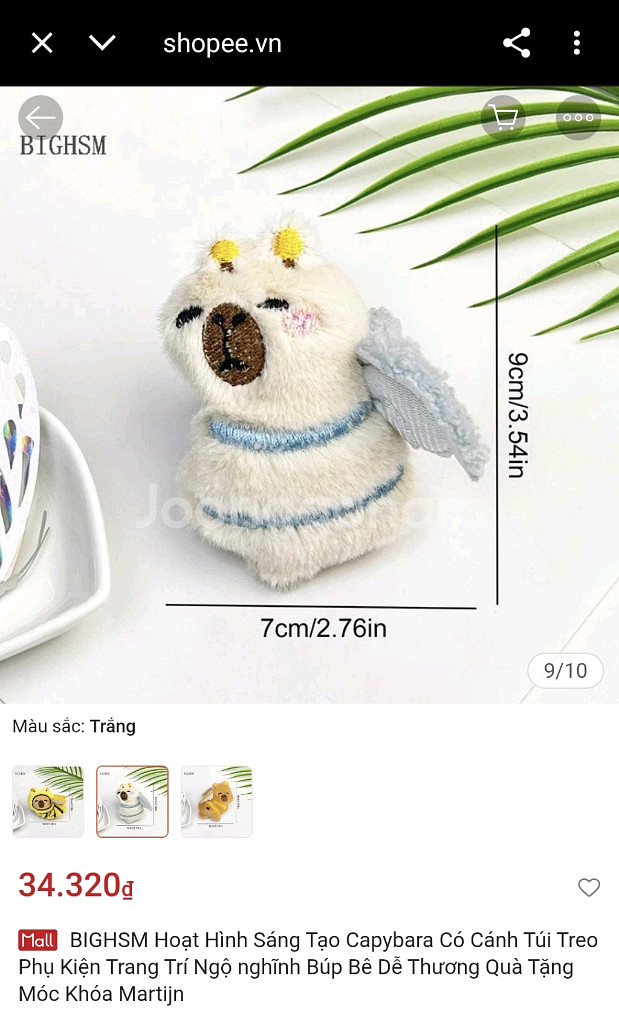
Task: Open the three-dot product options menu
Action: pos(578,118)
